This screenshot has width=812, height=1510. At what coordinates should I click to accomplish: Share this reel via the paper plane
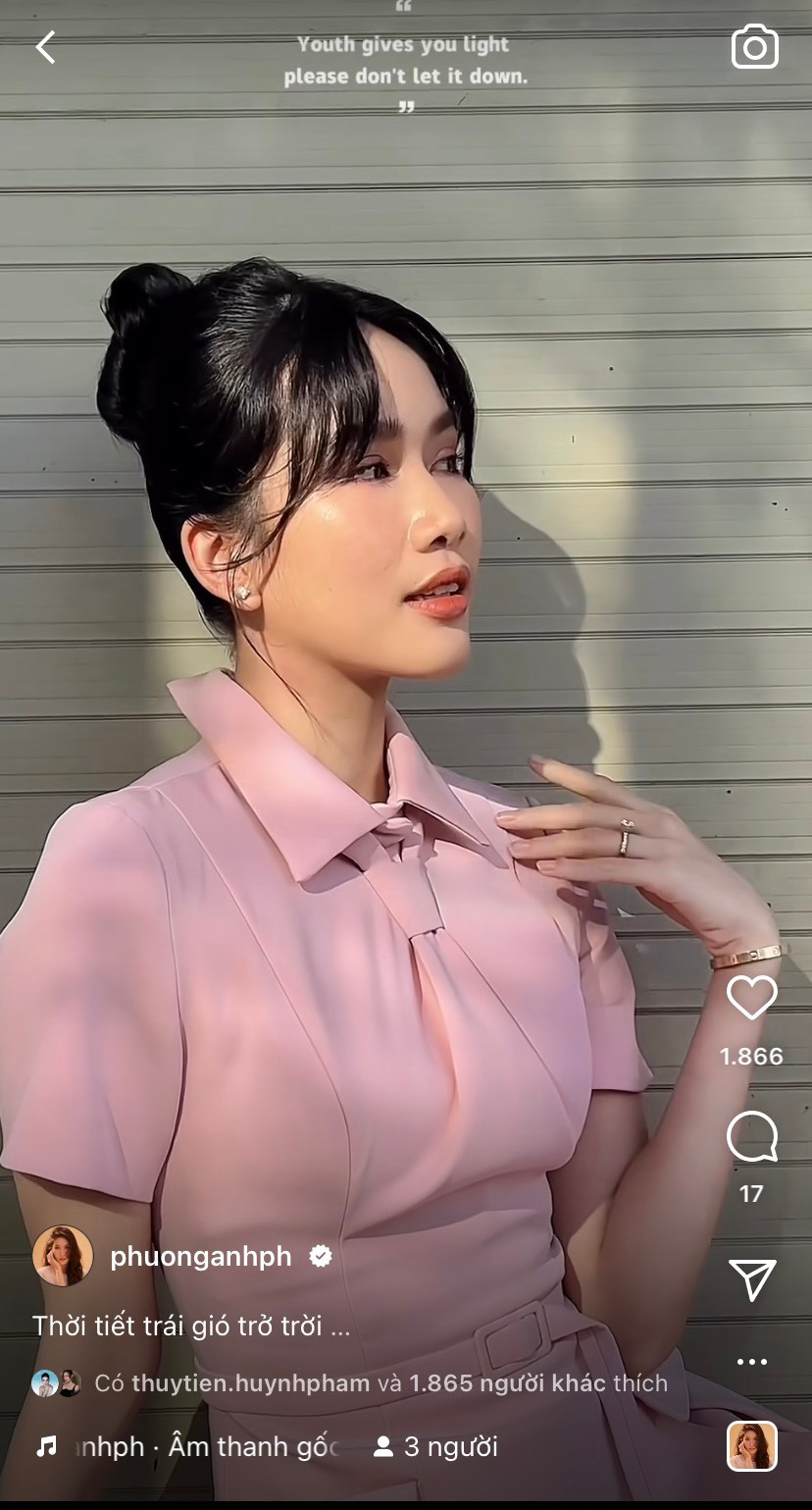[x=752, y=1279]
